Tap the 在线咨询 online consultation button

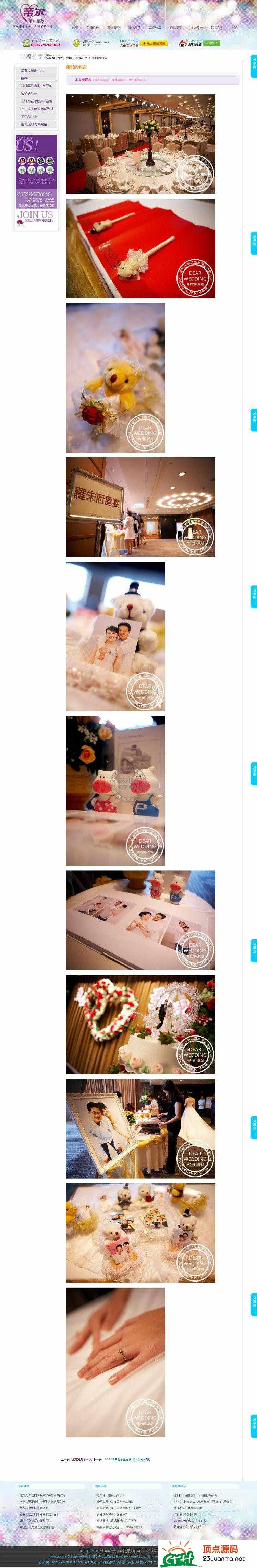[156, 44]
